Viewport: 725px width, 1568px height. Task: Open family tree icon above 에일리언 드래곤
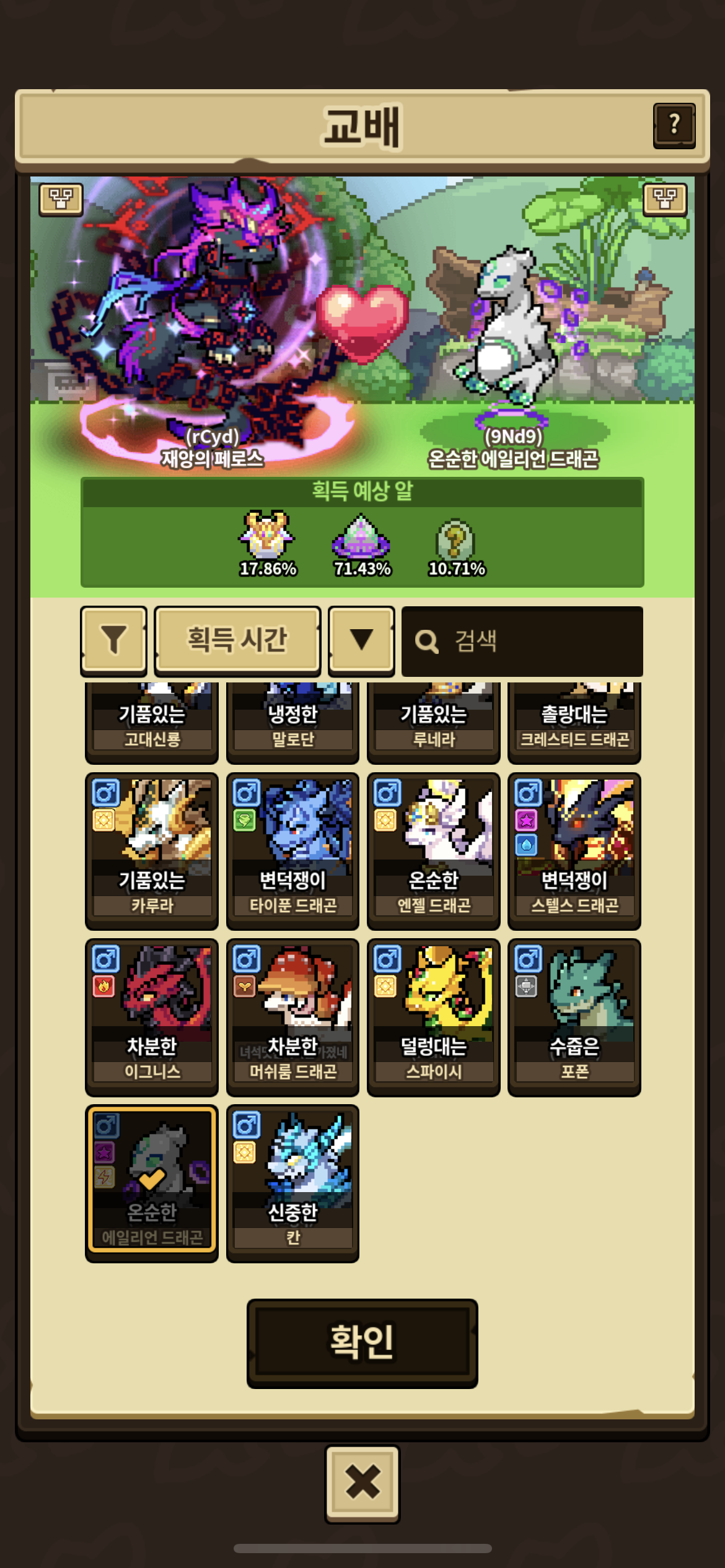[x=664, y=199]
